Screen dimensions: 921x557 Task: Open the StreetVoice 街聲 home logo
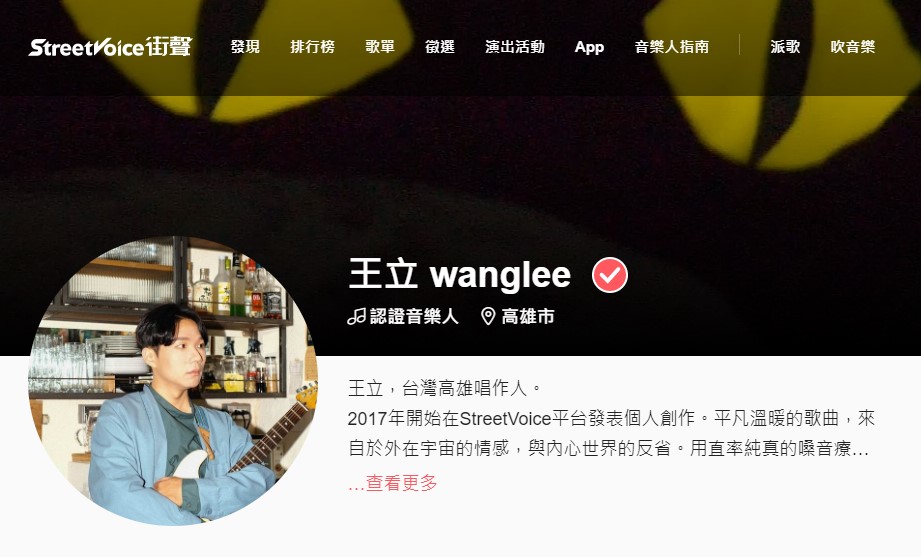[x=110, y=46]
